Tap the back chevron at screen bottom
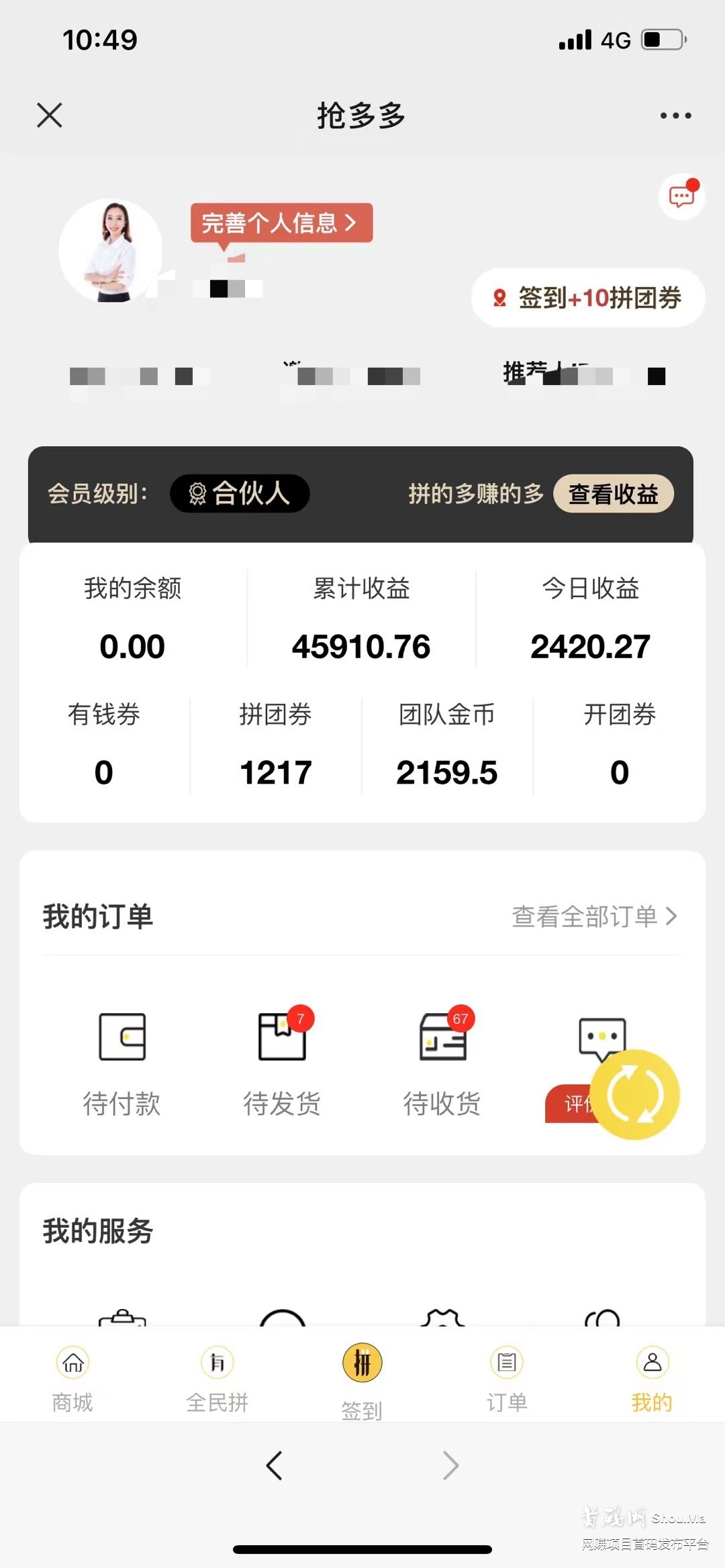 [274, 1466]
